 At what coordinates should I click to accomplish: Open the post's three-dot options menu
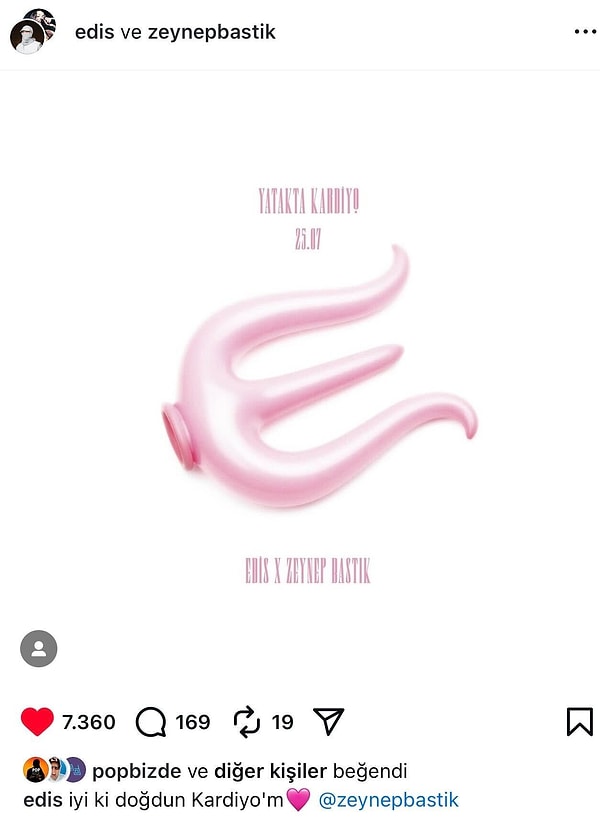[585, 32]
